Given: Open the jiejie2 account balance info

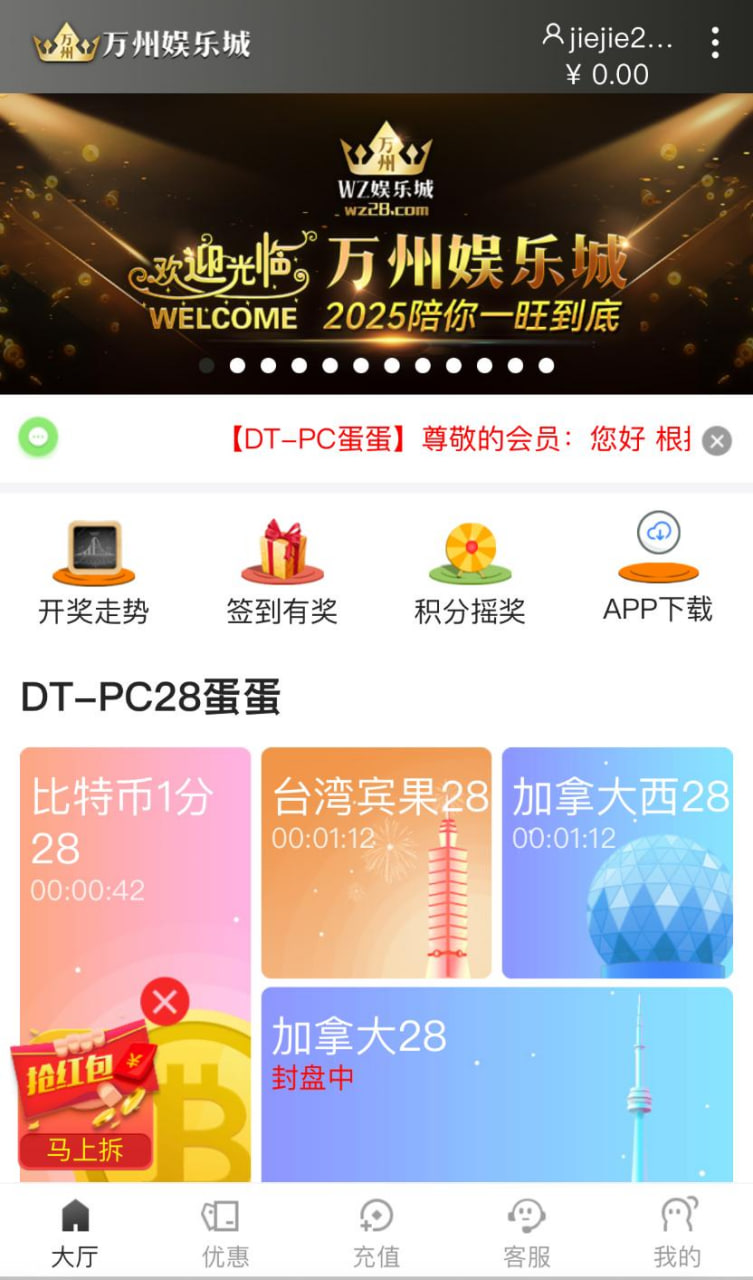Looking at the screenshot, I should click(x=608, y=56).
